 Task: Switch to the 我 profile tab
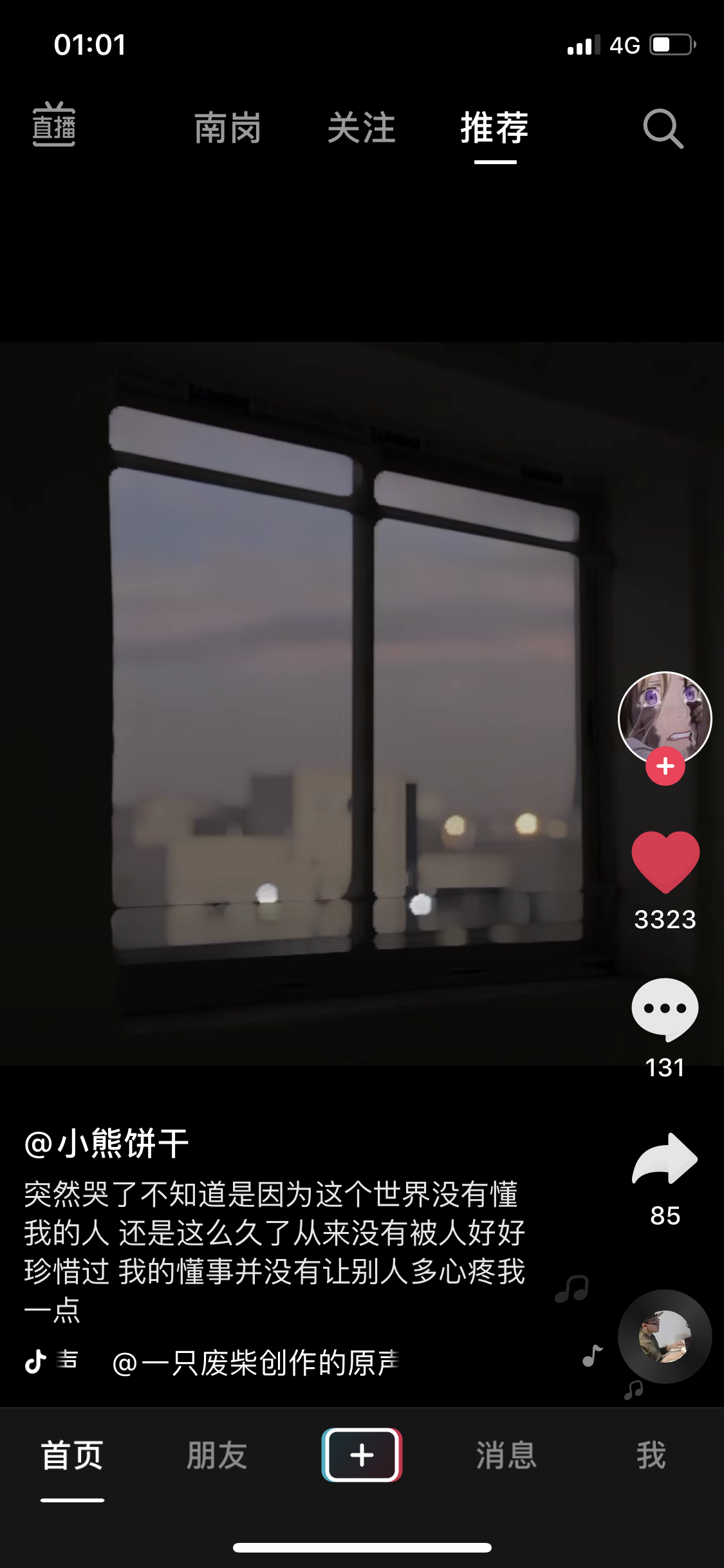point(651,1455)
